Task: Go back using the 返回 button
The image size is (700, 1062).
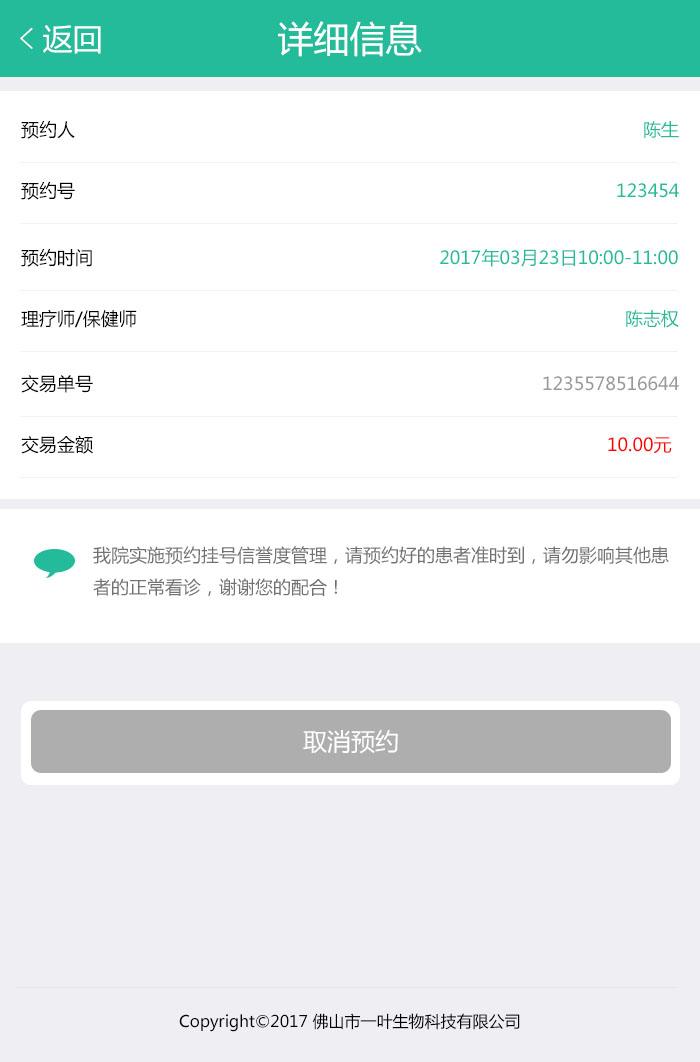Action: (x=61, y=39)
